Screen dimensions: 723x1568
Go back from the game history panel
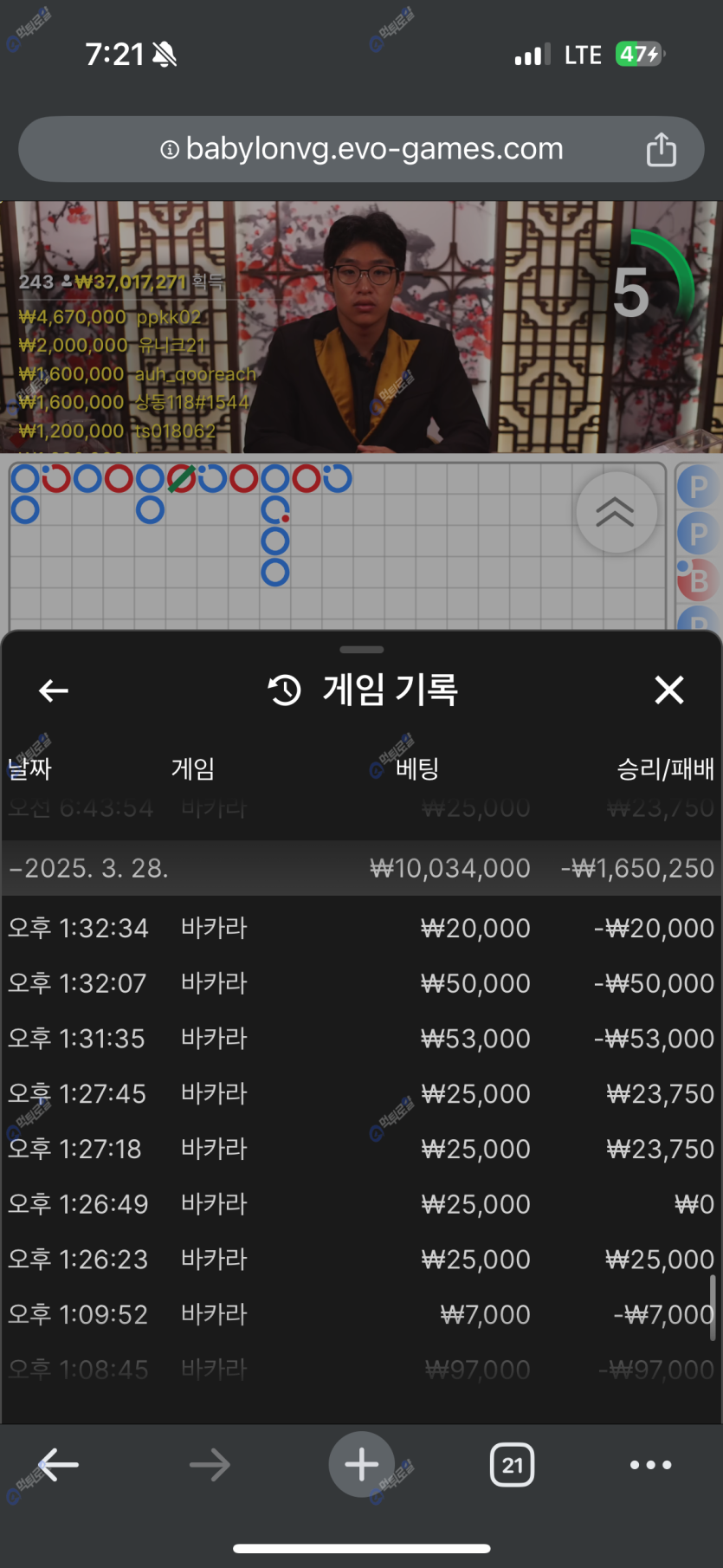click(54, 690)
